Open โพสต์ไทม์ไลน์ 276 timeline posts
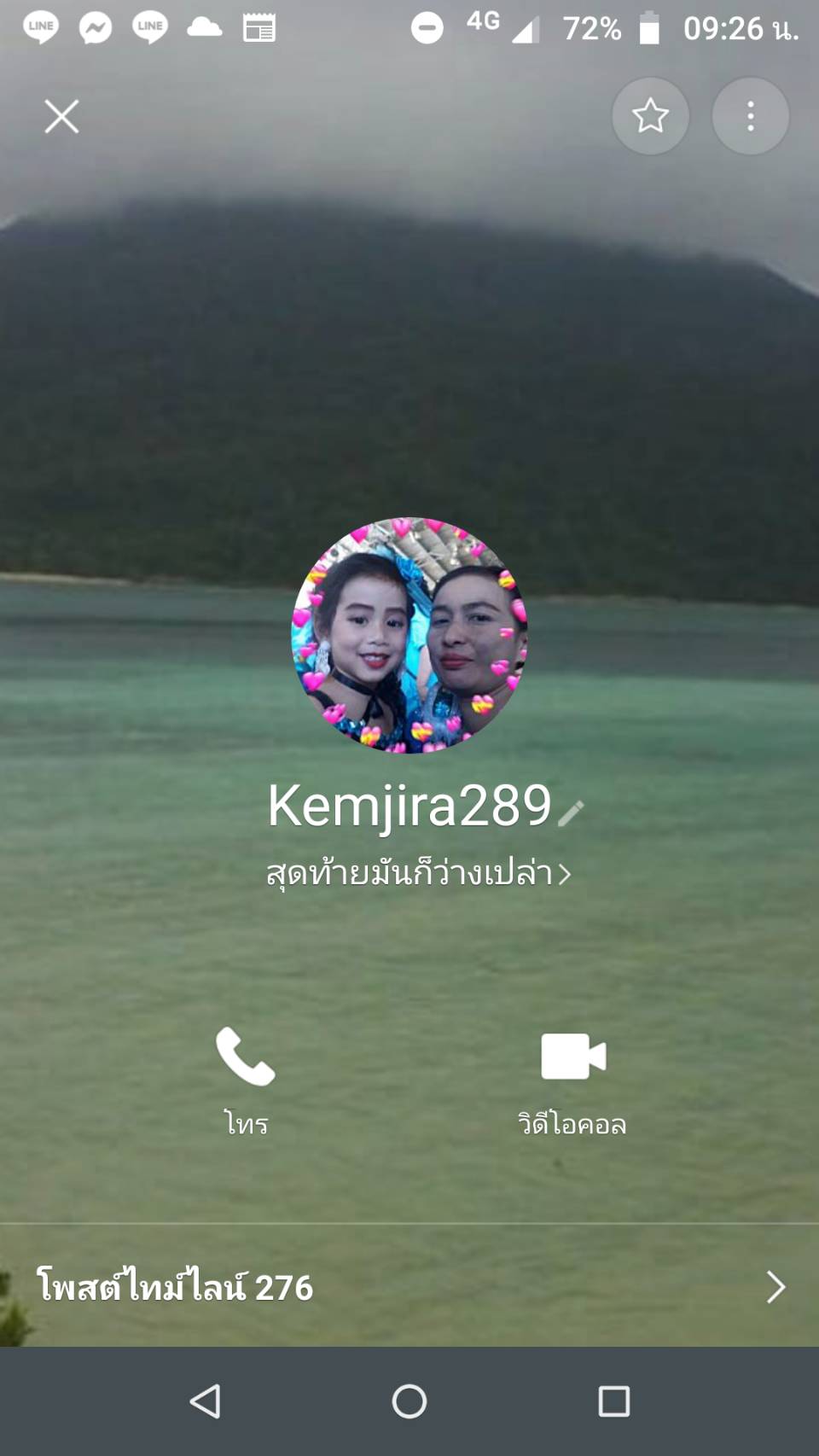819x1456 pixels. pos(409,1287)
